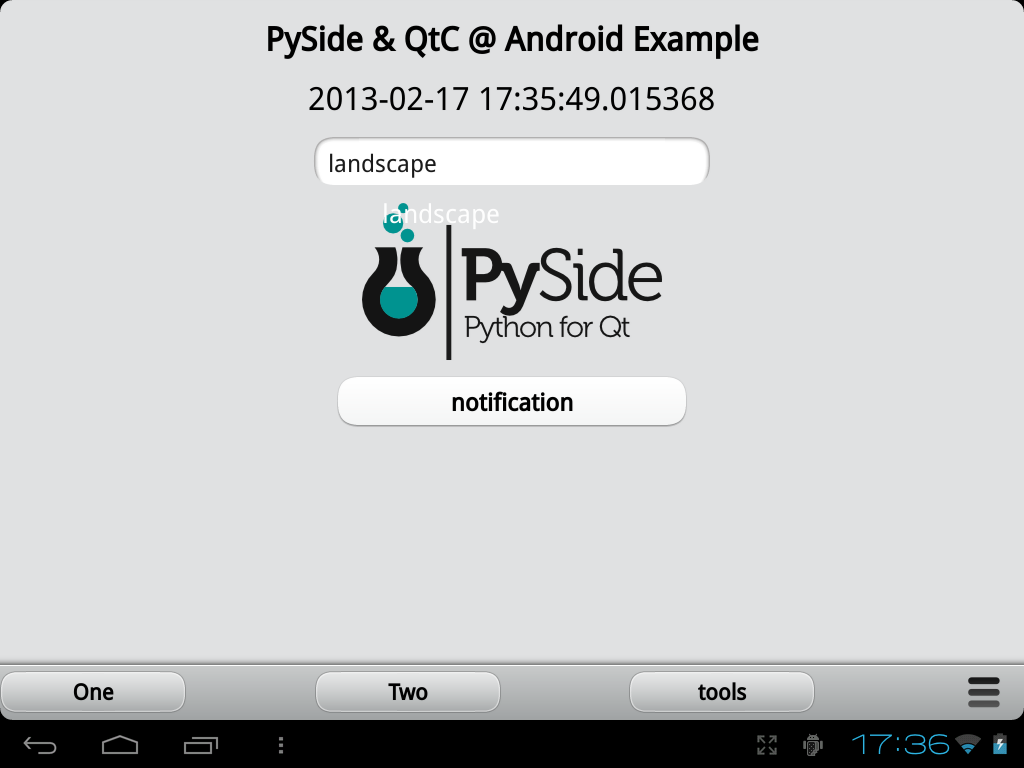Screen dimensions: 1024x768
Task: Tap the notification button
Action: [511, 402]
